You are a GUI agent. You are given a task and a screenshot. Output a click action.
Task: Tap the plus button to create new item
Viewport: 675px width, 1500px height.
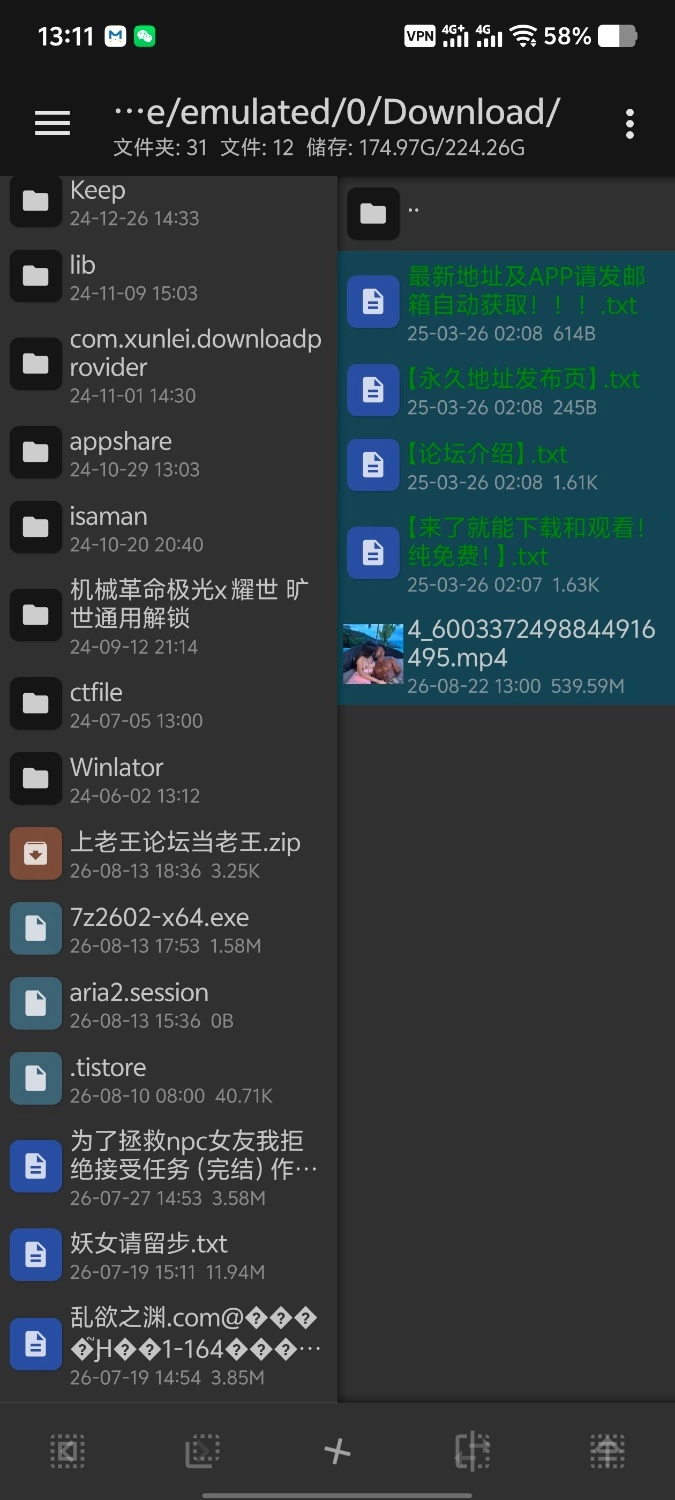click(337, 1451)
